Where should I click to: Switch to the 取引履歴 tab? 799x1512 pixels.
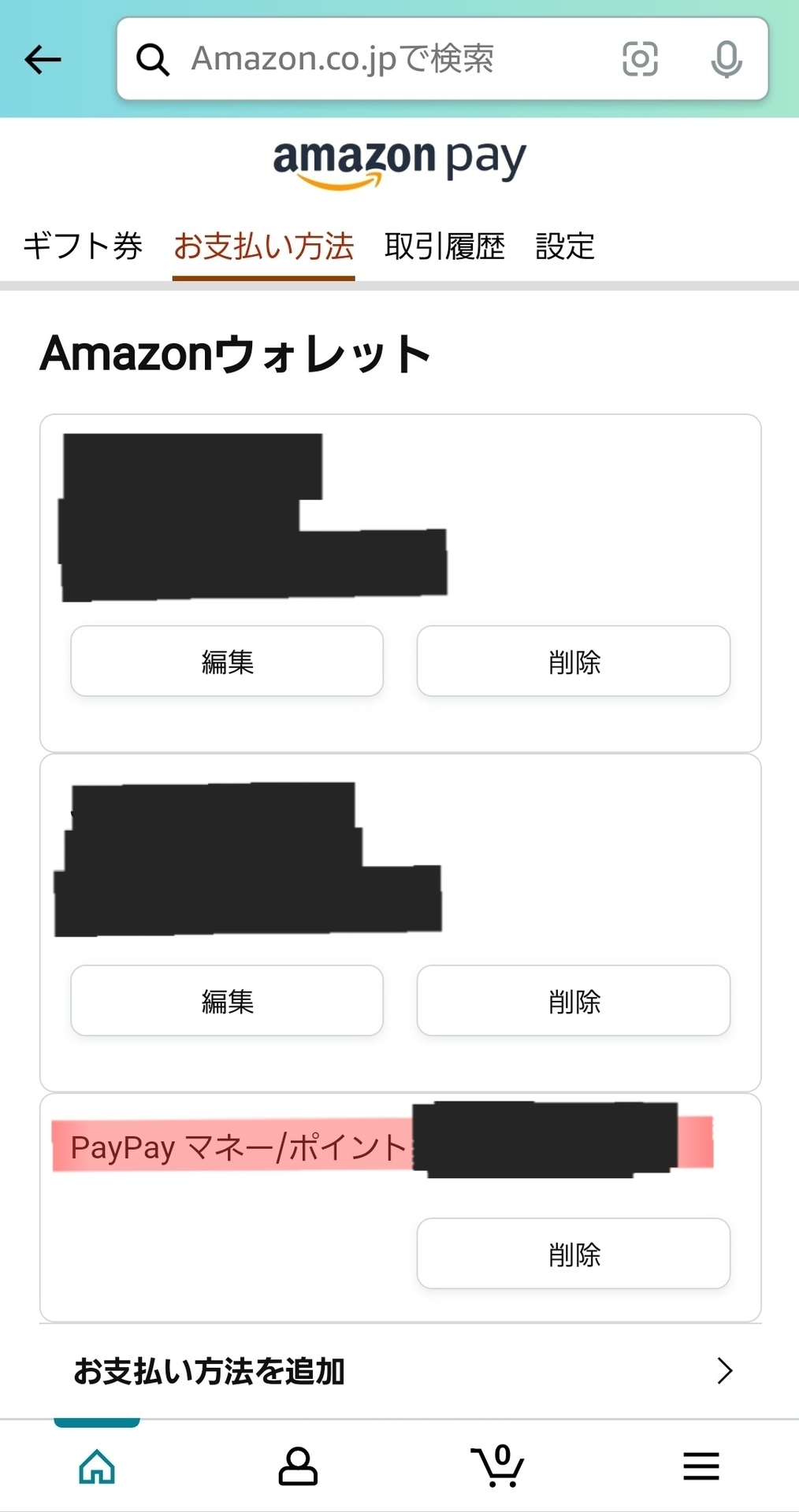coord(444,246)
